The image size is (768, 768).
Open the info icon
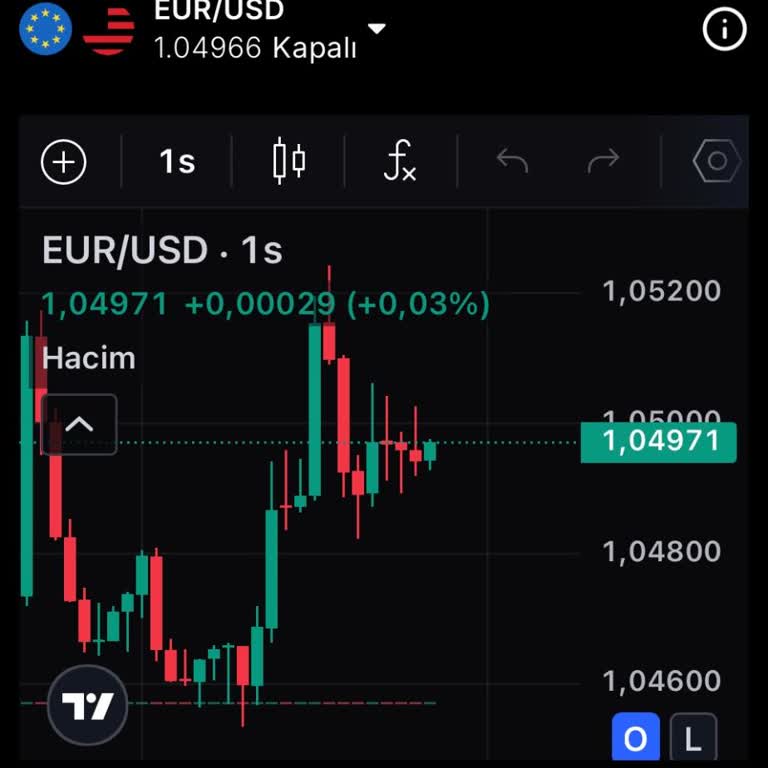(x=725, y=31)
